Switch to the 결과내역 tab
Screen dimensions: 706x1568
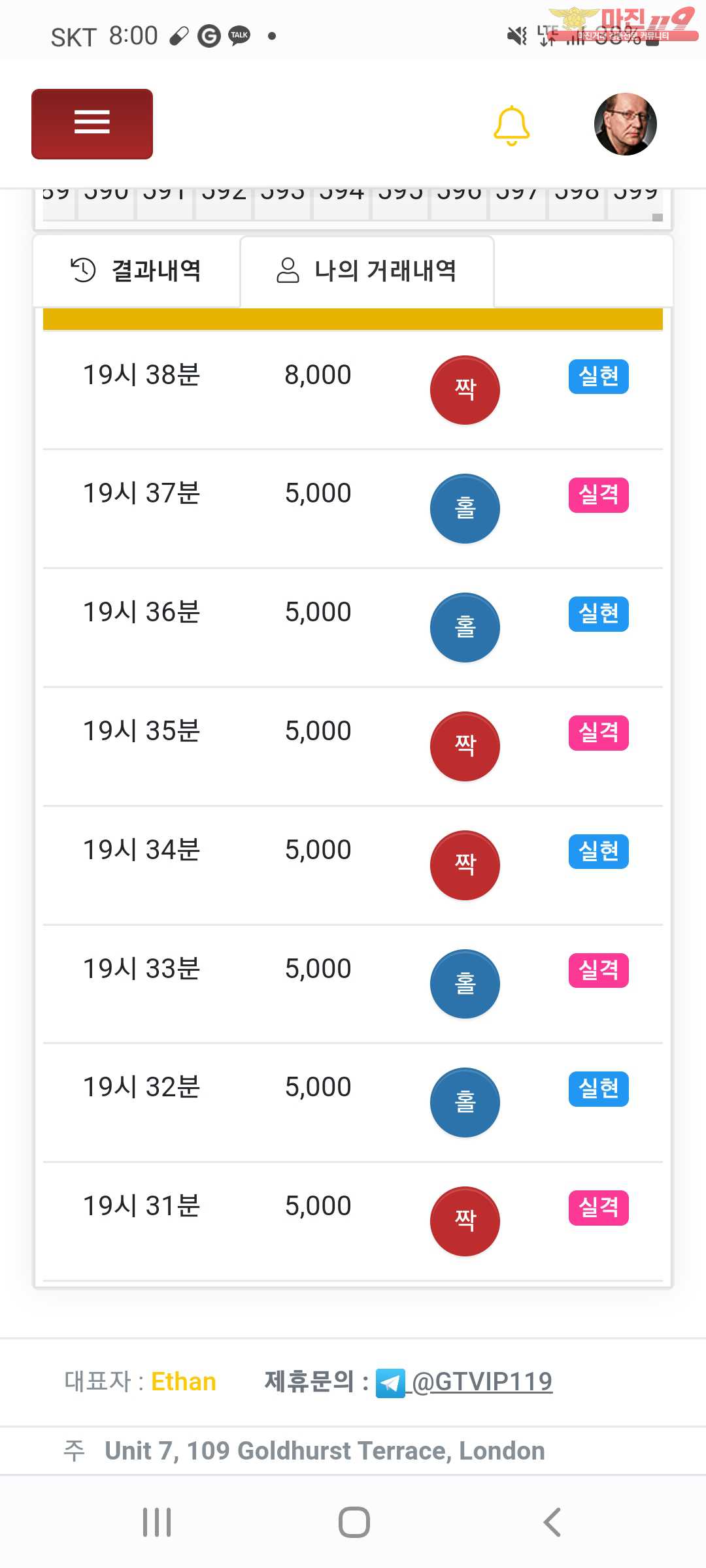coord(137,270)
